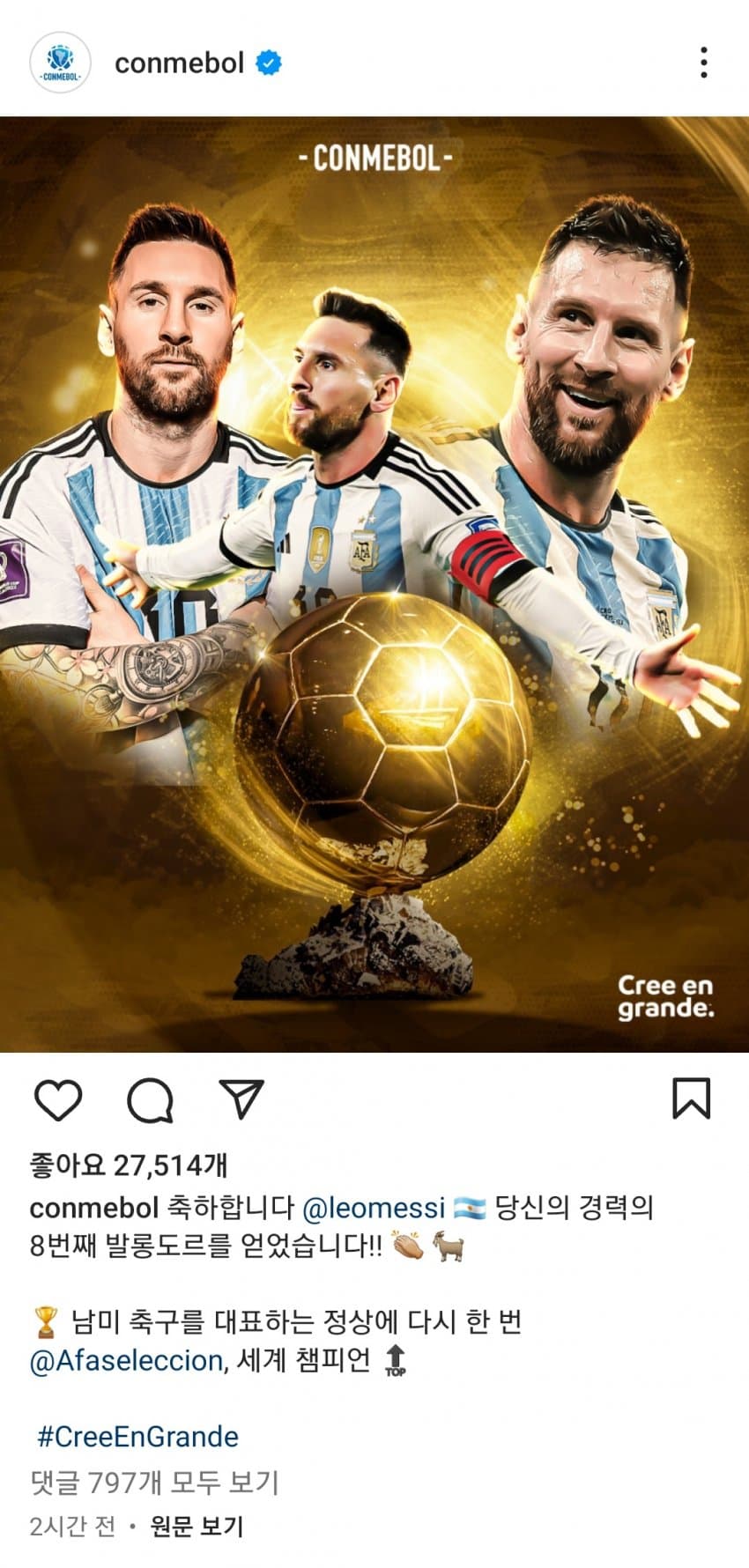This screenshot has height=1568, width=749.
Task: Open the @Afaseleccion mention
Action: click(x=127, y=1361)
